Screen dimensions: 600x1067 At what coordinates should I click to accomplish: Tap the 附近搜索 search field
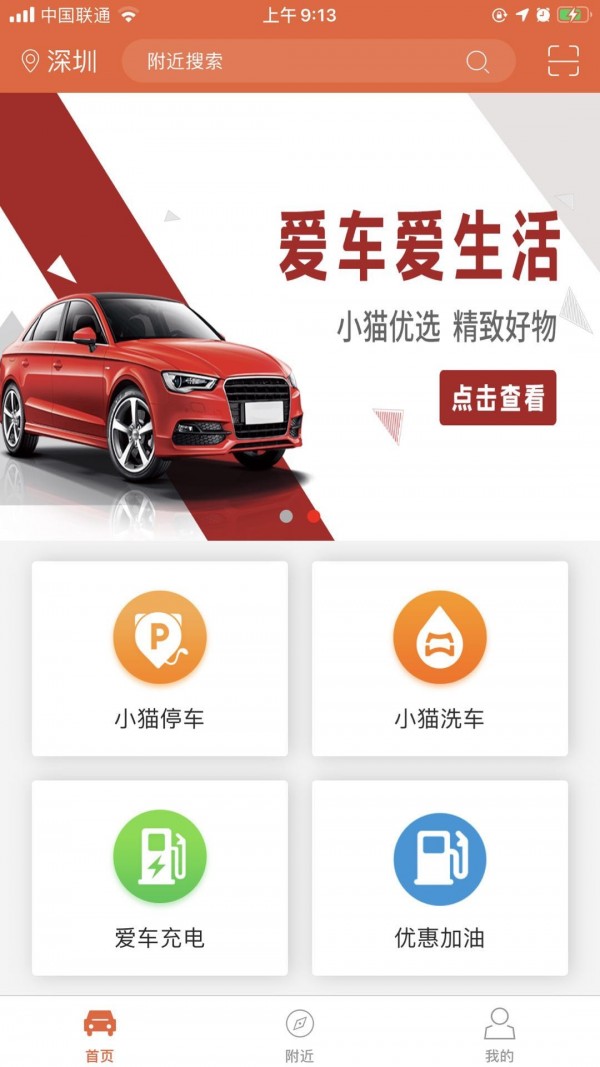coord(300,61)
